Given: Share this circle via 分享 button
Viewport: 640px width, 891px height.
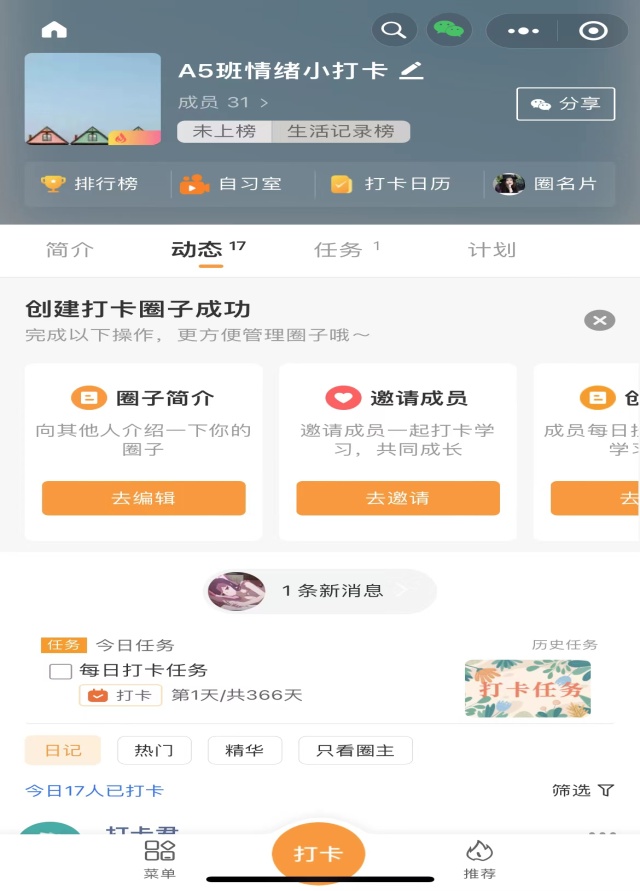Looking at the screenshot, I should [565, 104].
